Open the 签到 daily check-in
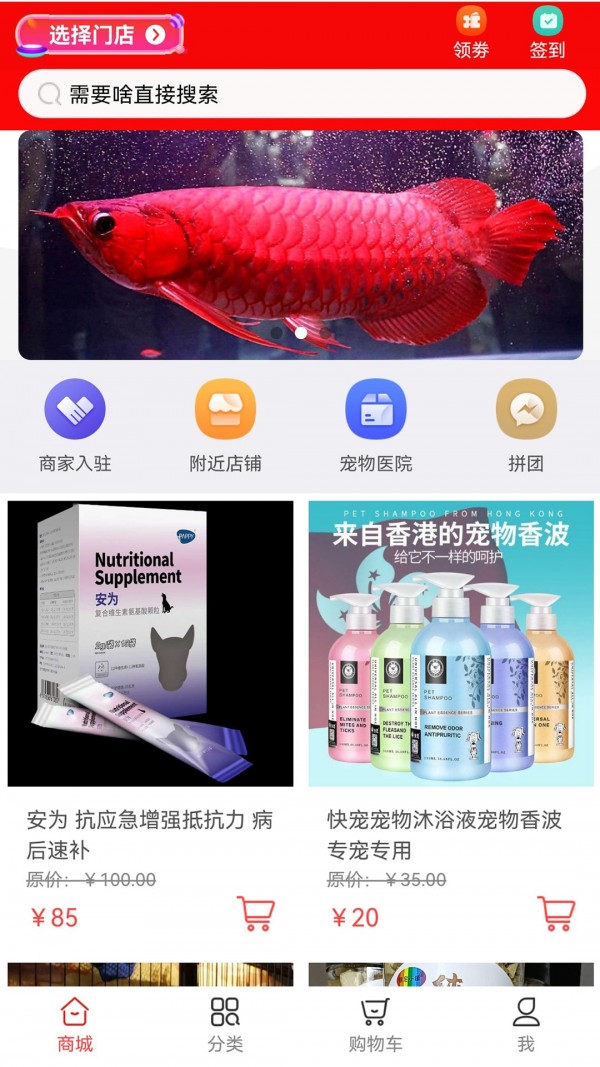Screen dimensions: 600x1067 pyautogui.click(x=547, y=32)
